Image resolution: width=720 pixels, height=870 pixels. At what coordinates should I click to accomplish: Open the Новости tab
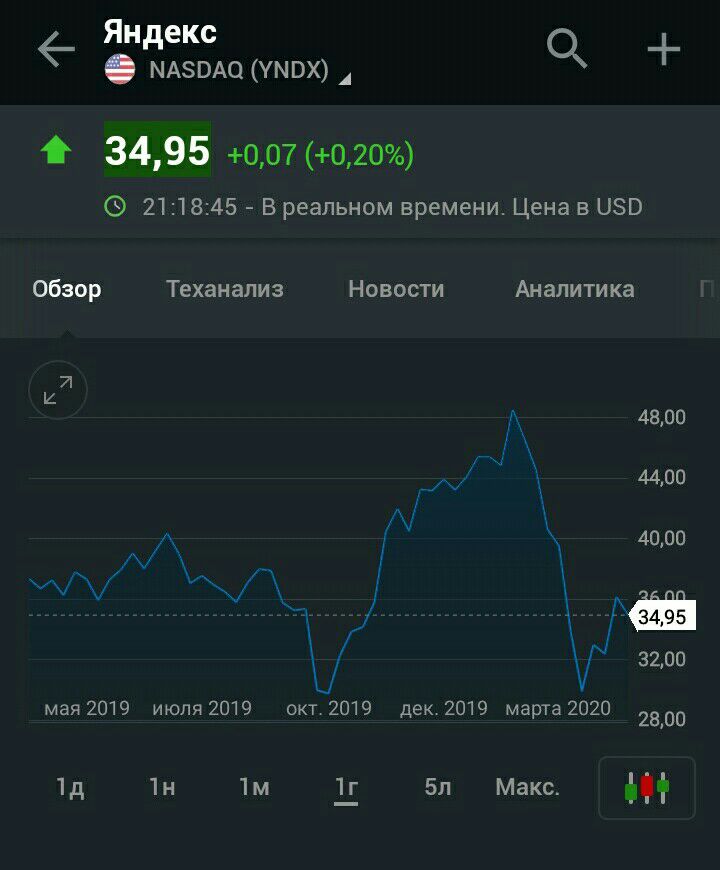coord(396,289)
